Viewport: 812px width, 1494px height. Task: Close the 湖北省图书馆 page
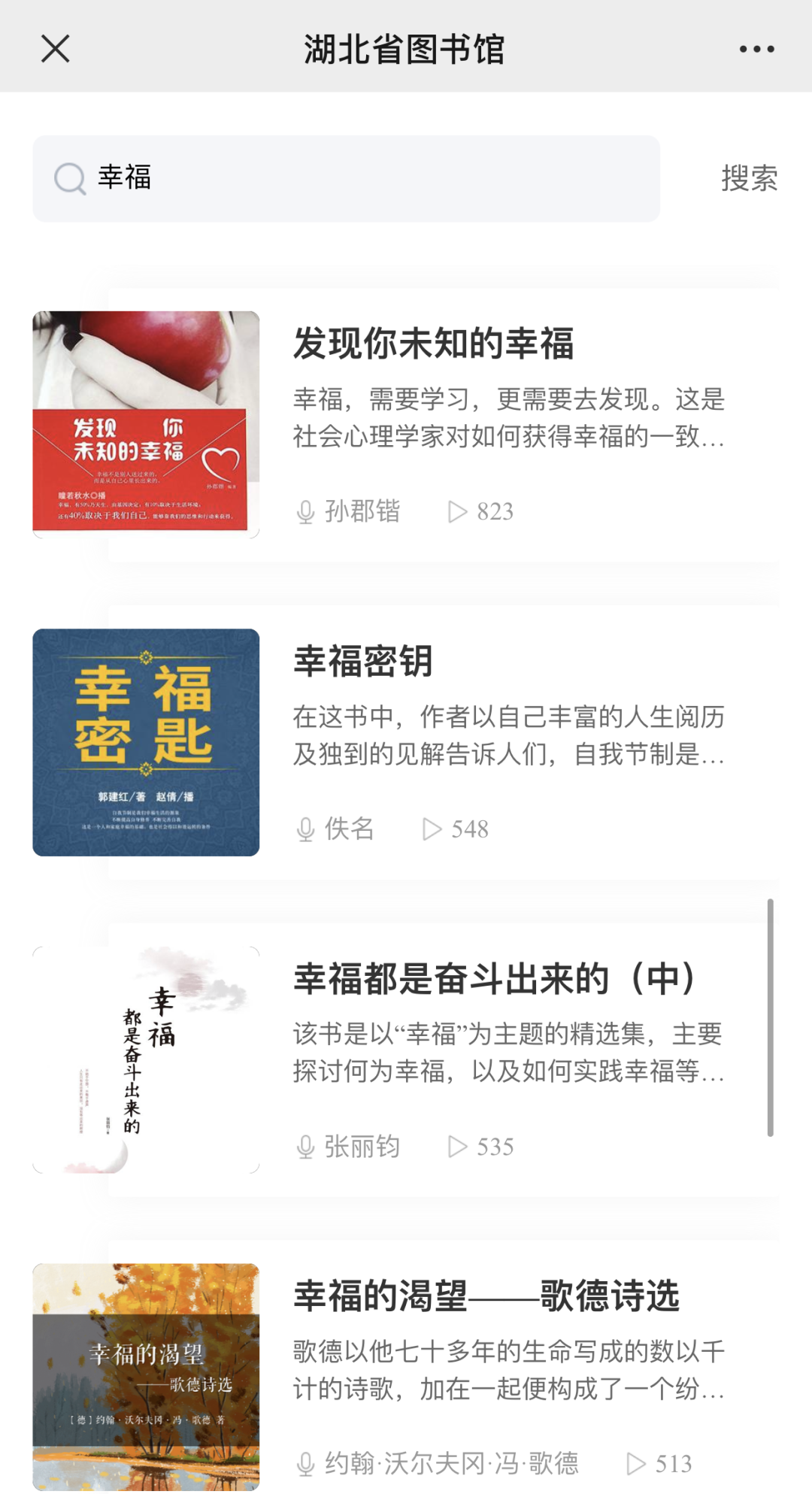[x=55, y=49]
